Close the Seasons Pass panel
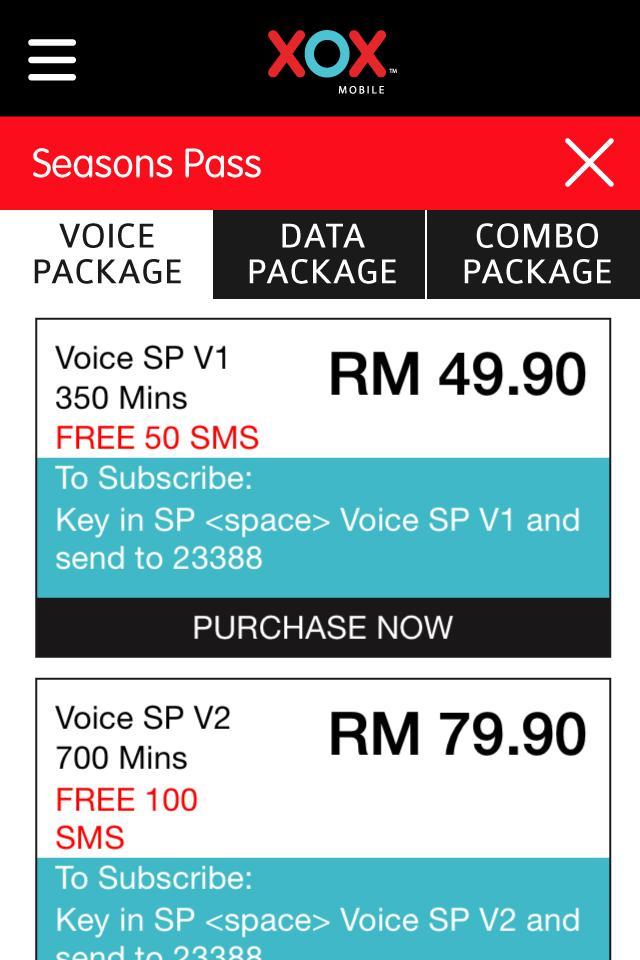640x960 pixels. click(x=588, y=163)
